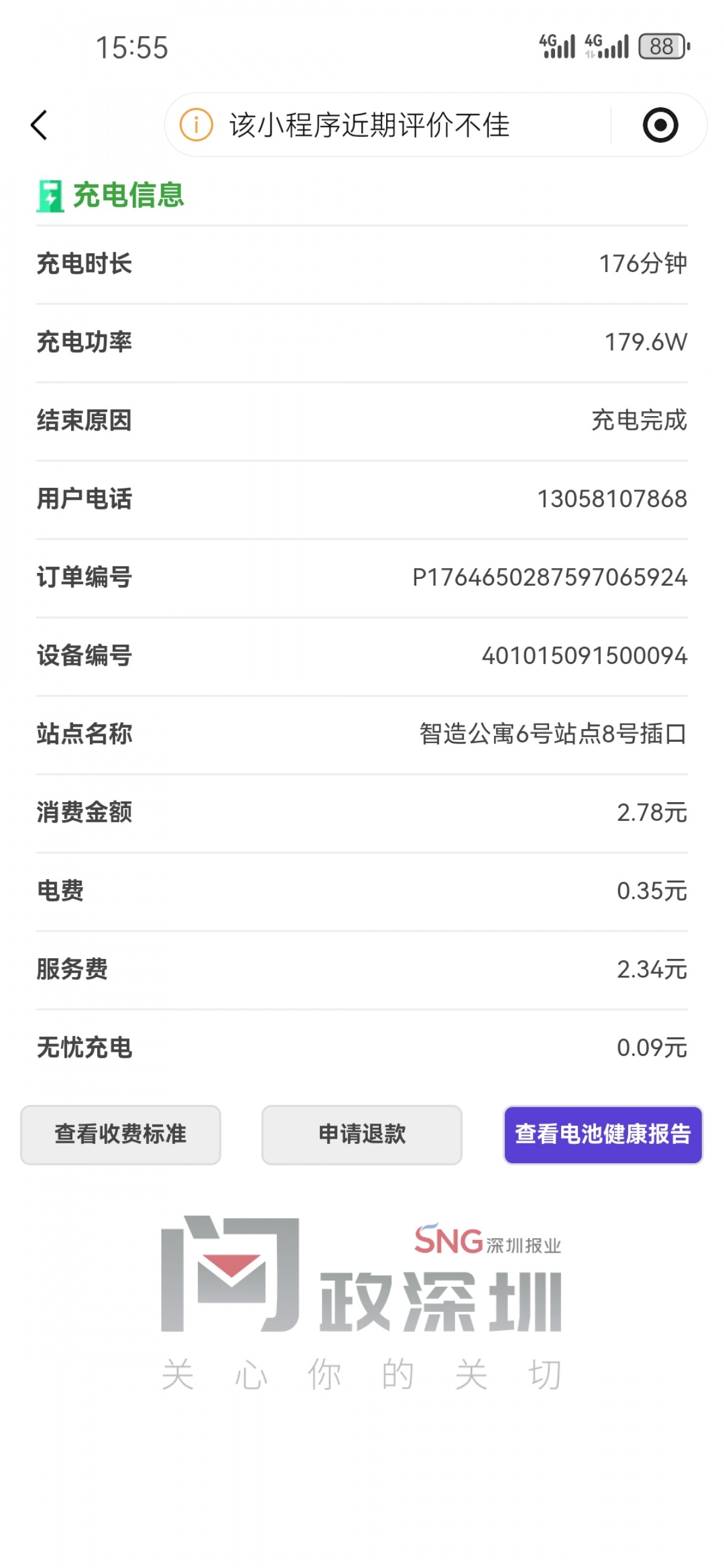The image size is (724, 1568).
Task: Go back using the top-left arrow
Action: [39, 125]
